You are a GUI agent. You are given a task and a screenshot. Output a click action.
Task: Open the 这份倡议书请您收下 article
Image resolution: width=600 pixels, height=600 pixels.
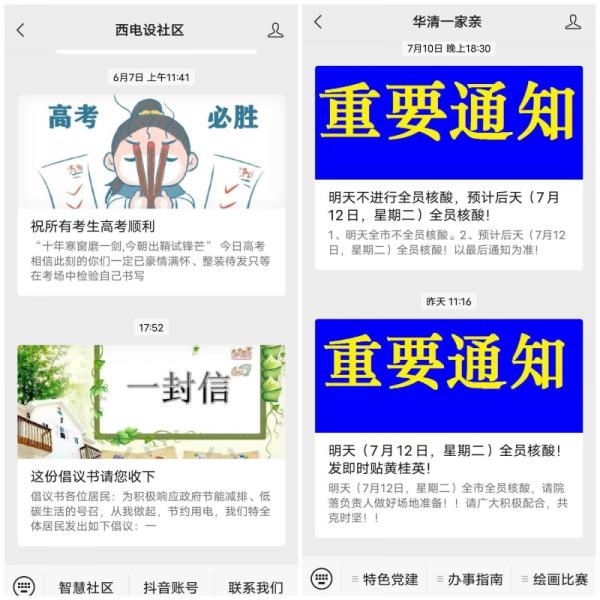[x=151, y=476]
